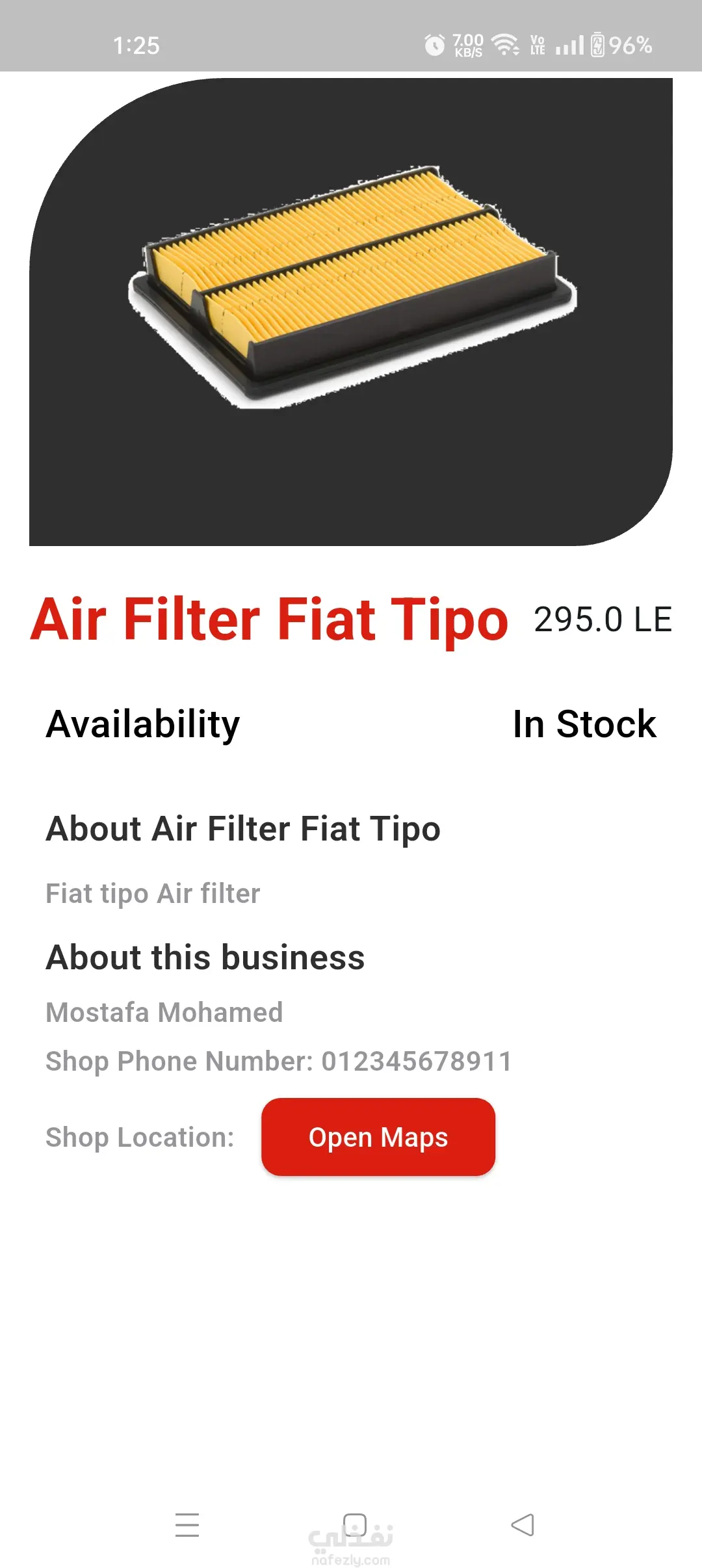Open the recent apps menu

point(187,1525)
